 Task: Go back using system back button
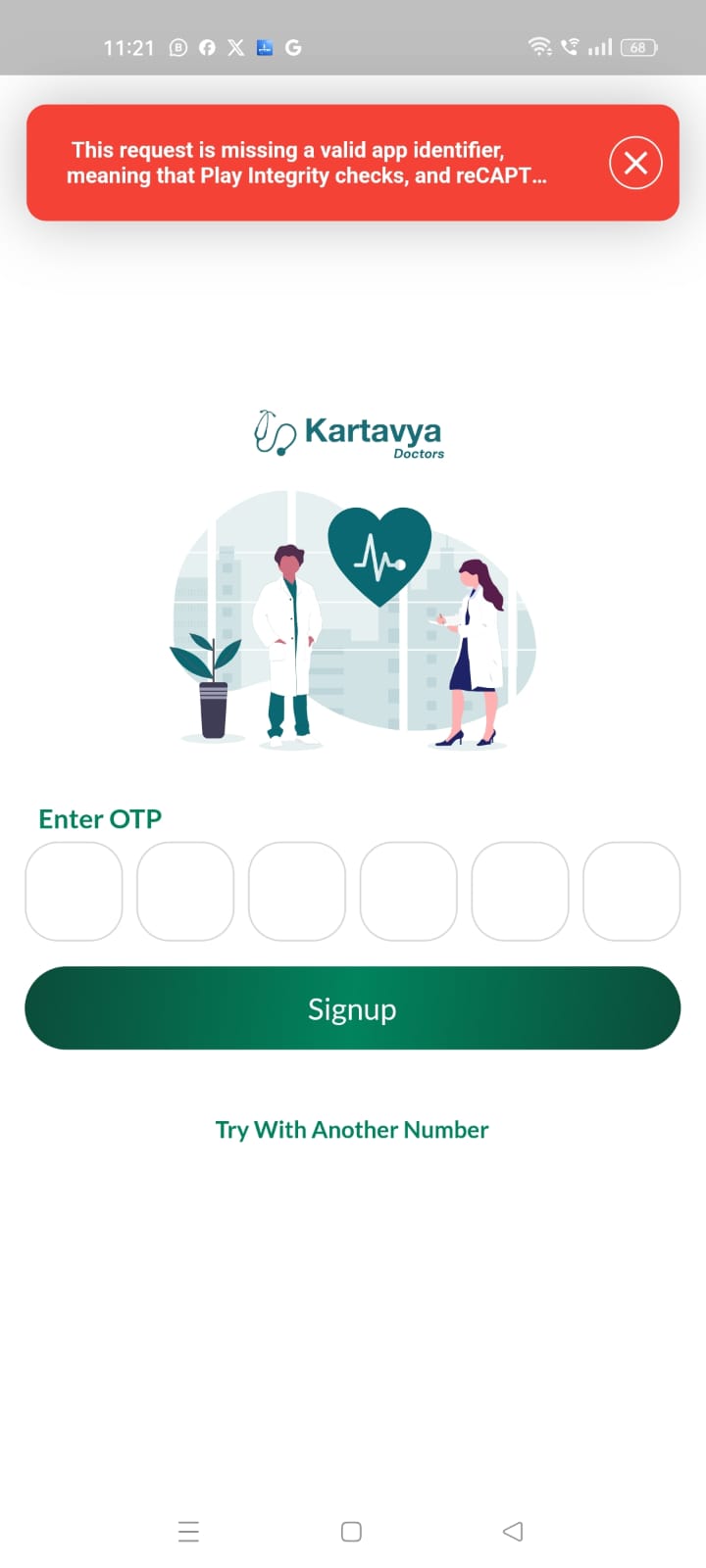point(513,1531)
